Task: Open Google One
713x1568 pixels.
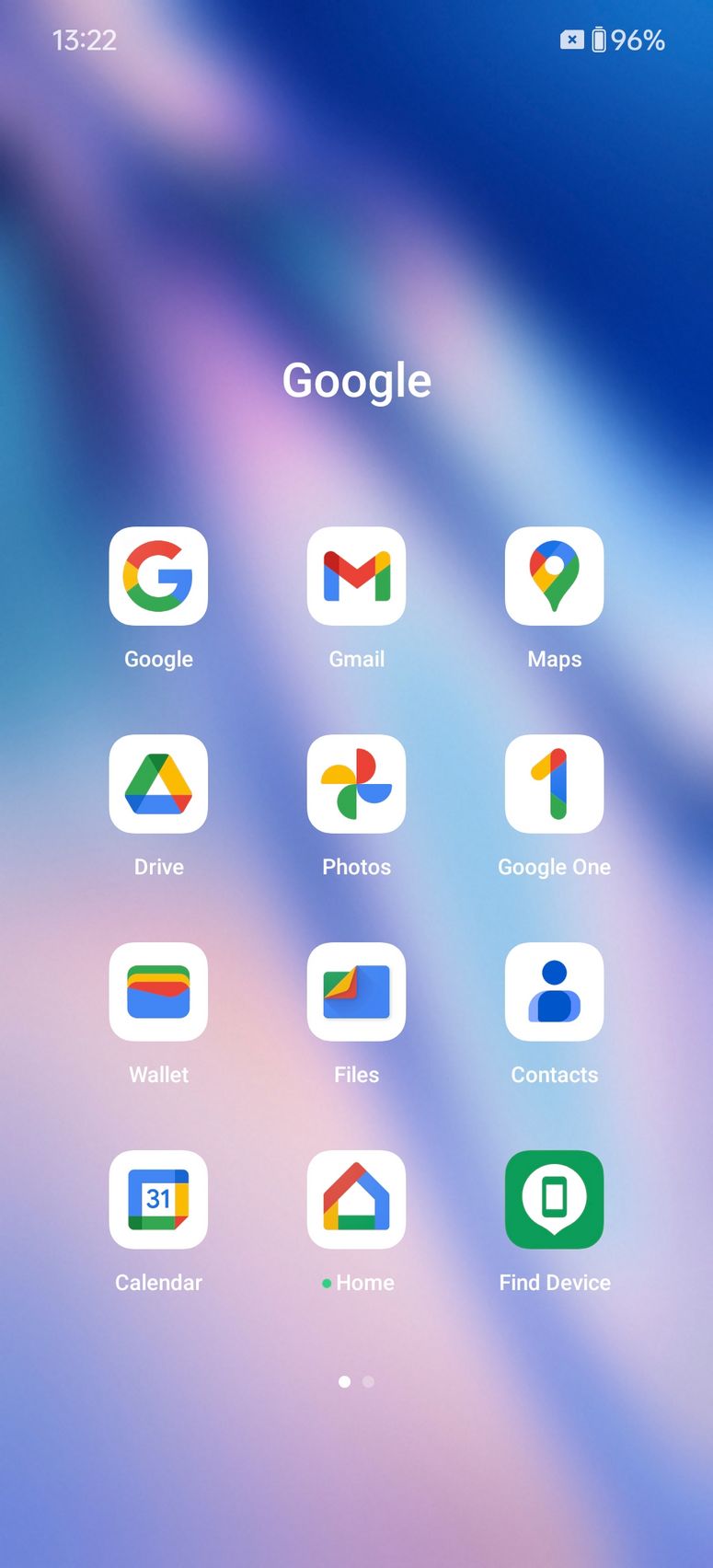Action: coord(554,784)
